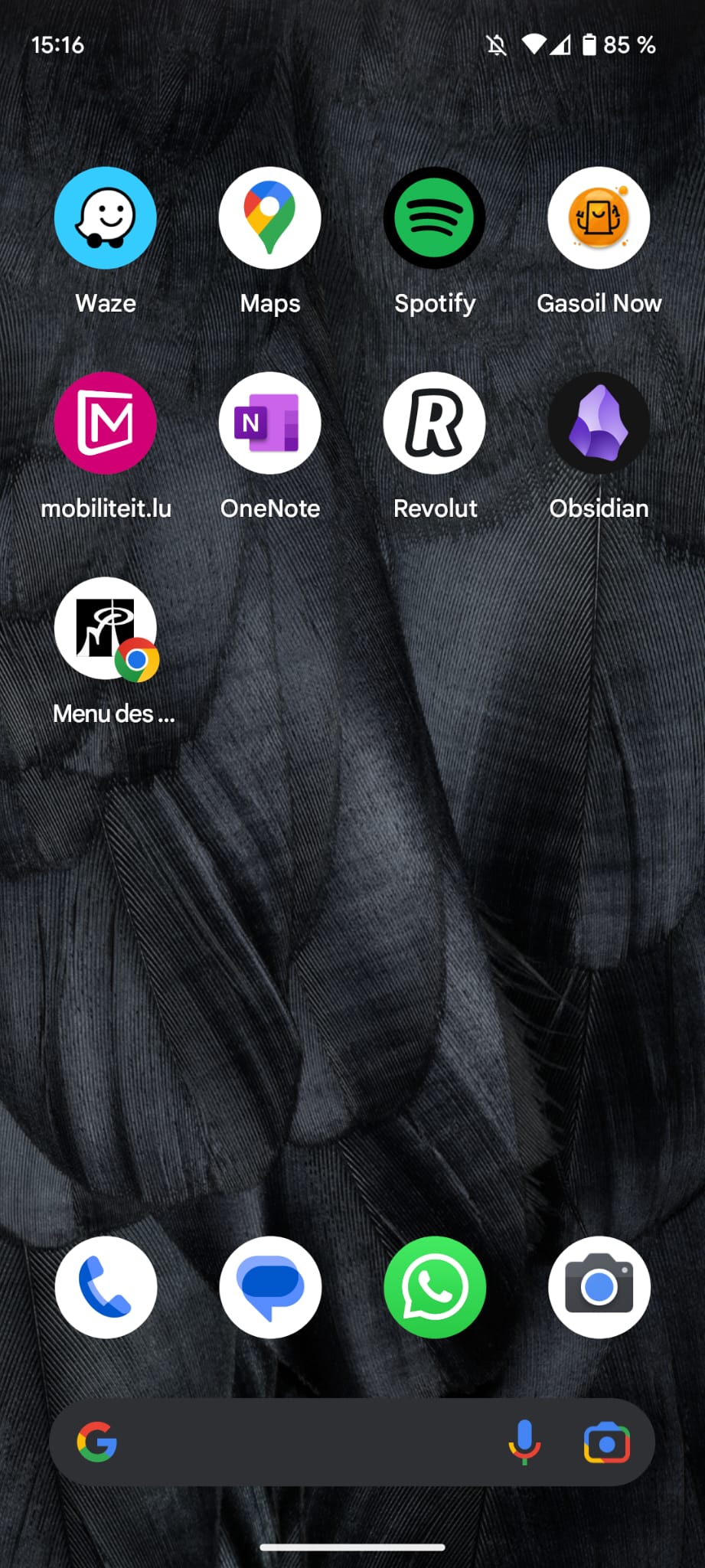Open the Revolut app

point(434,423)
